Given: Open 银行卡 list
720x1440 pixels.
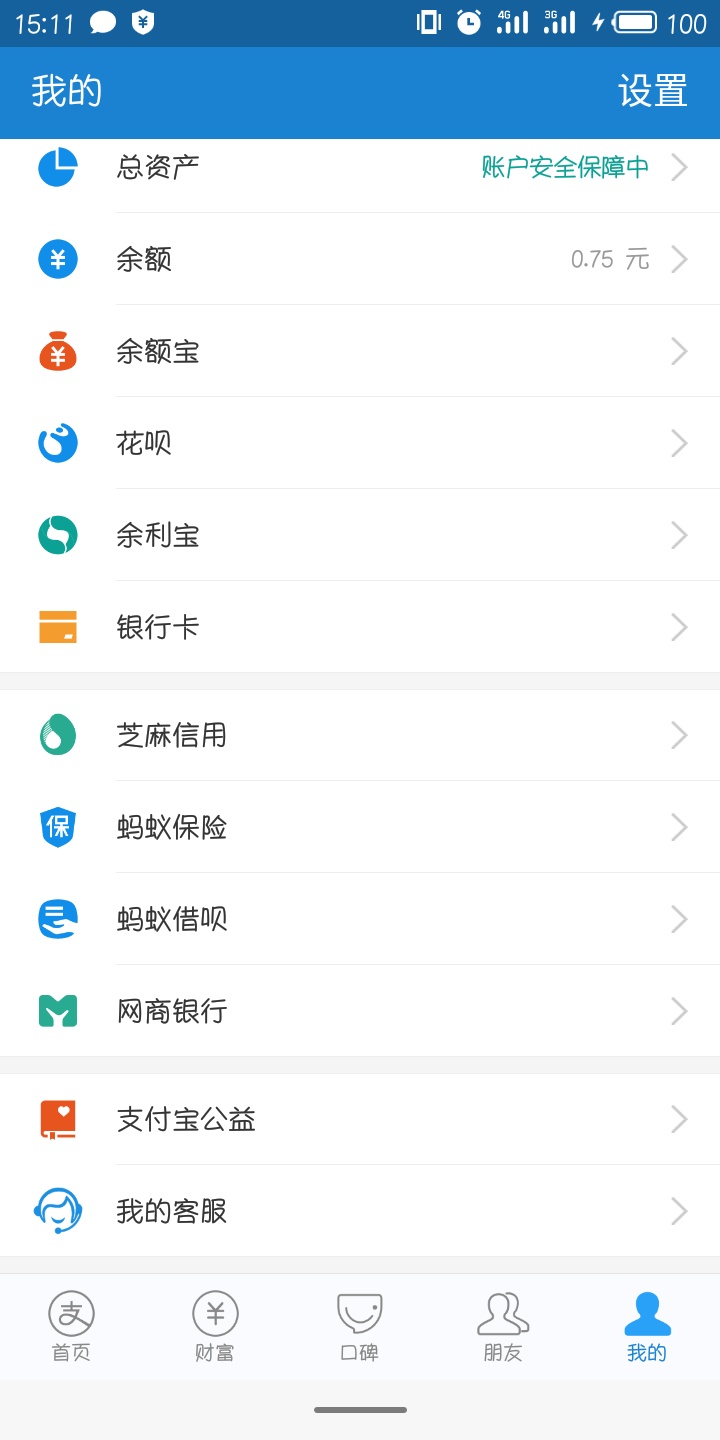Looking at the screenshot, I should (360, 627).
